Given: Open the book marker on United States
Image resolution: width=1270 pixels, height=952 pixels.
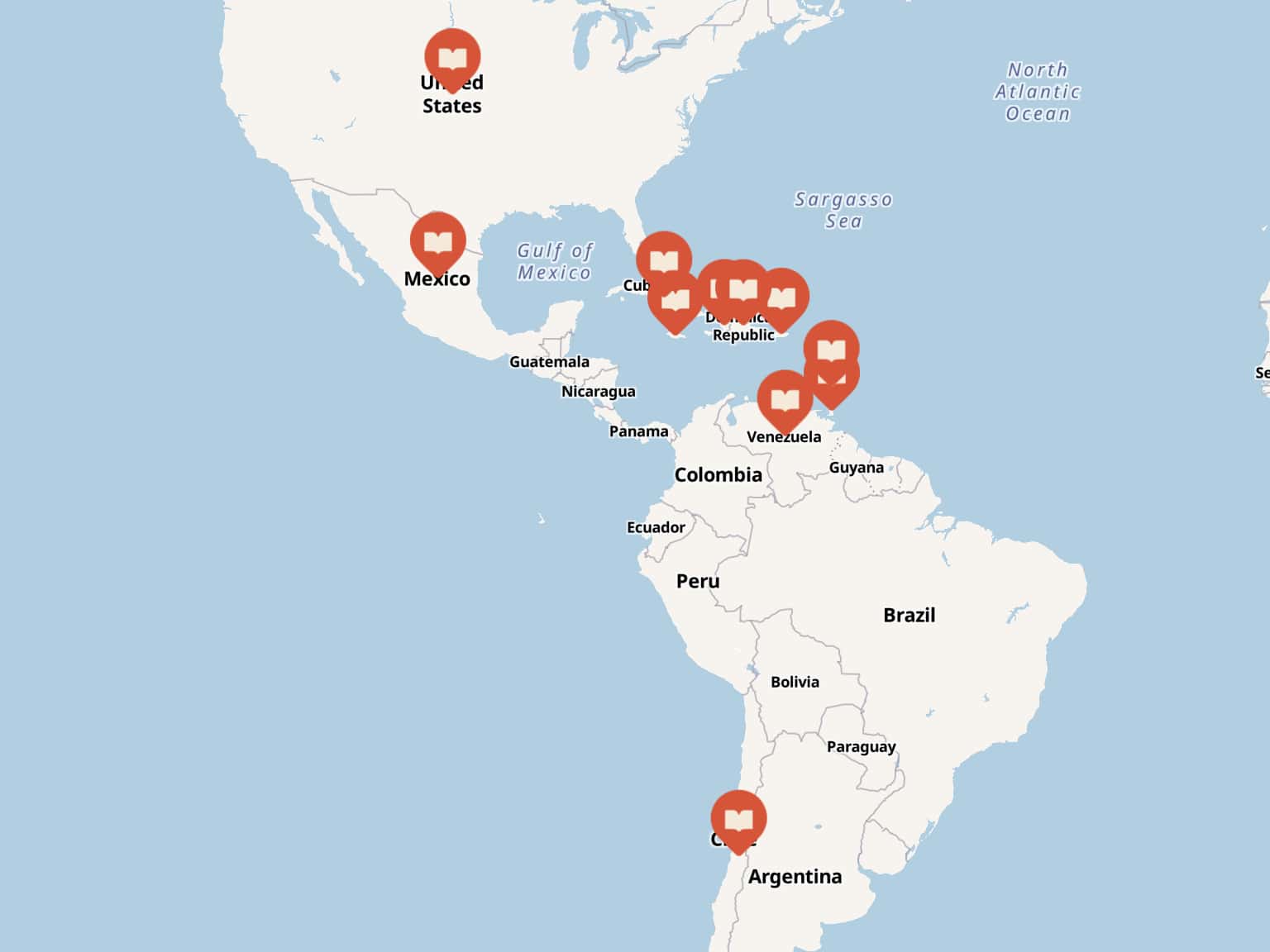Looking at the screenshot, I should (x=452, y=57).
